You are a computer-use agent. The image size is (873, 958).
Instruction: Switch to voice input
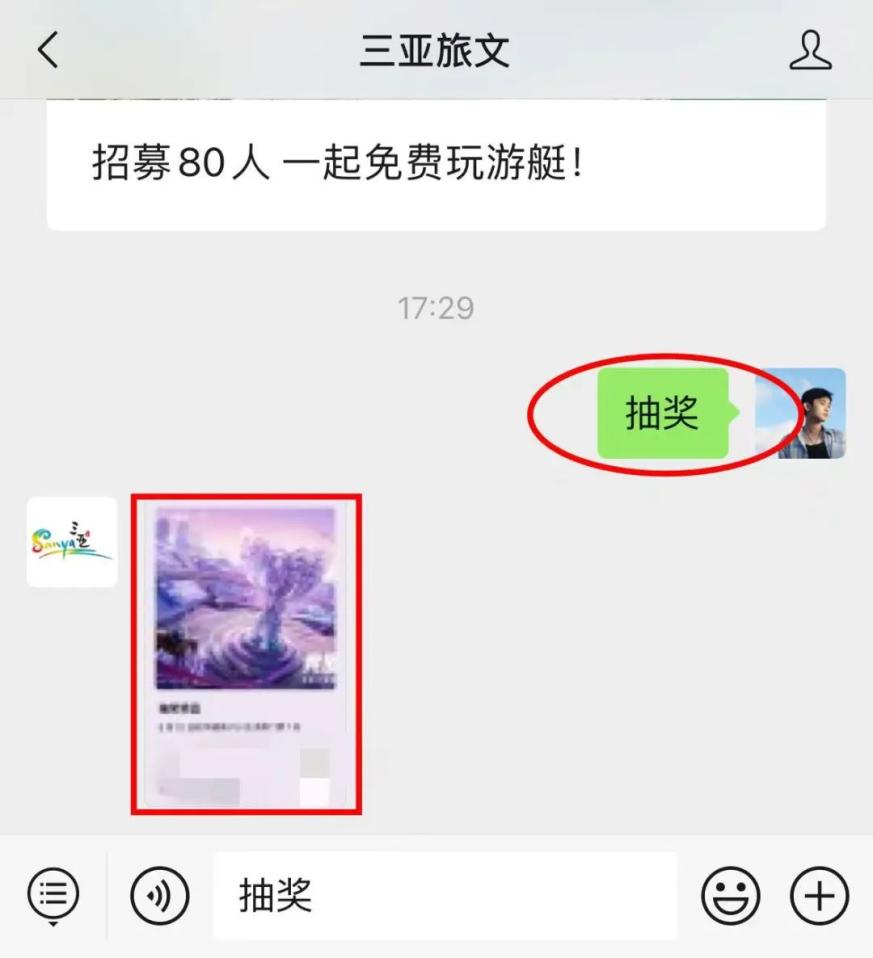pos(160,896)
